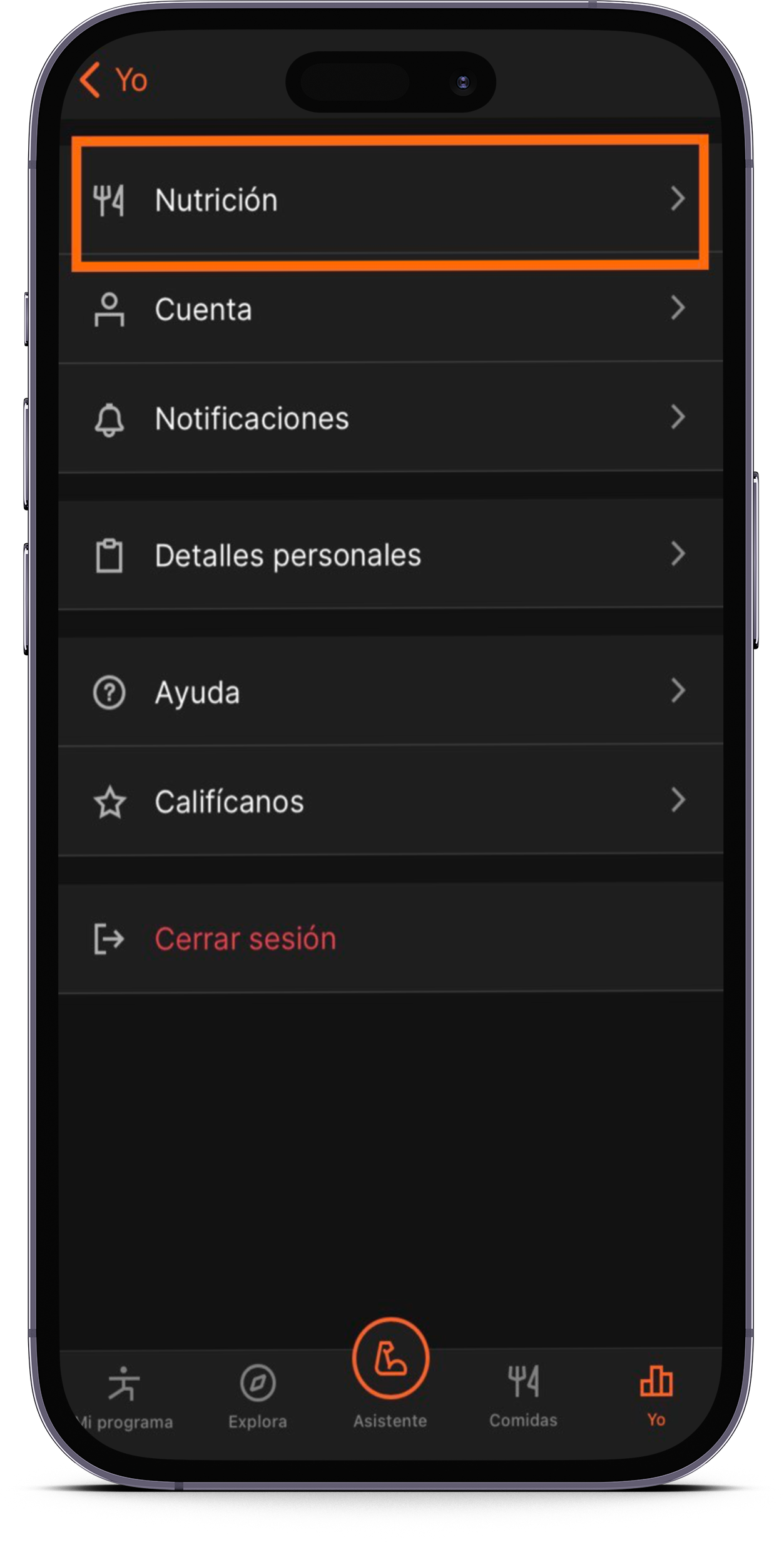The image size is (784, 1542).
Task: Click the Califícanos star icon
Action: [x=110, y=801]
